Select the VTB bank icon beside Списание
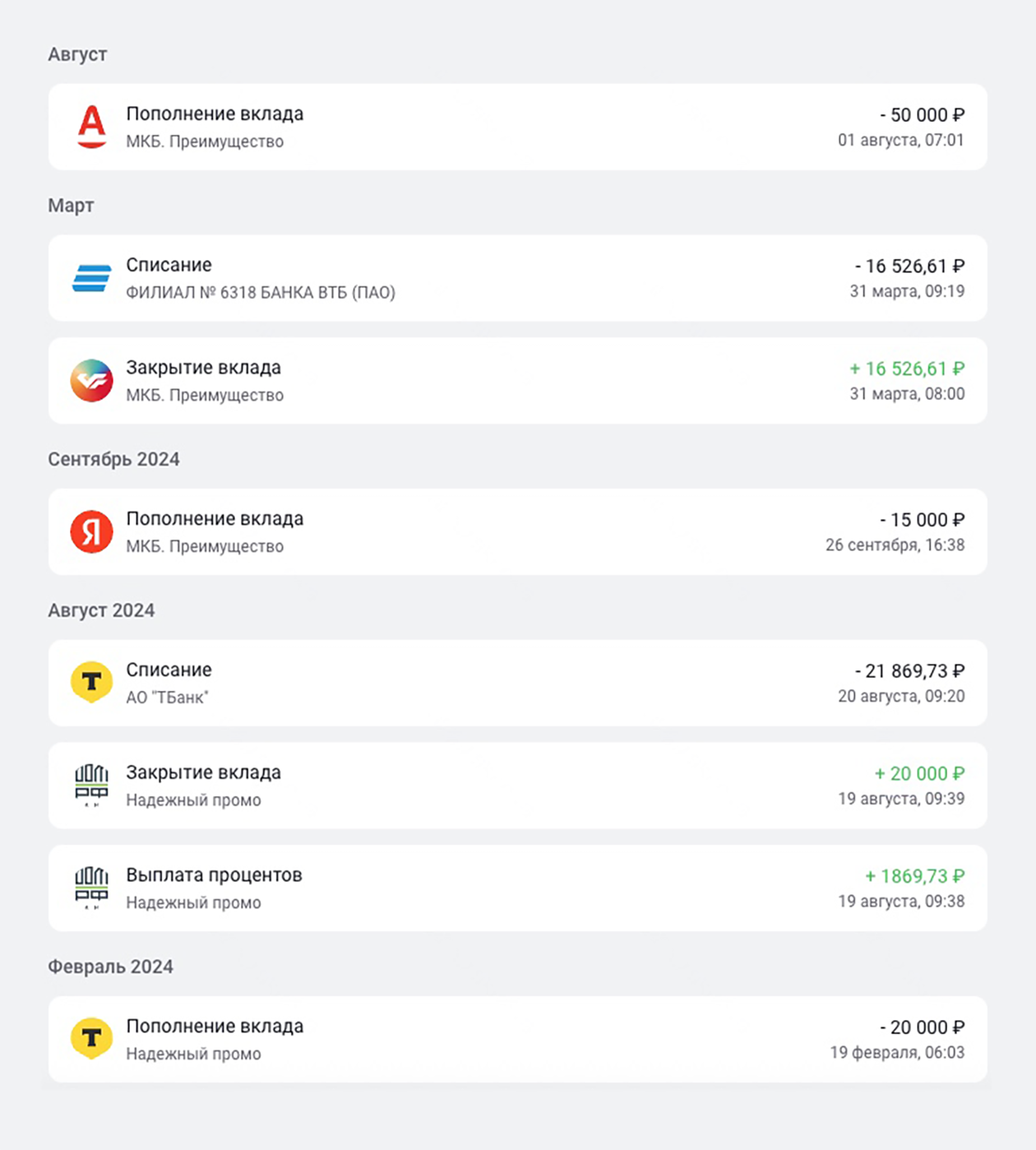The image size is (1036, 1150). click(x=92, y=278)
